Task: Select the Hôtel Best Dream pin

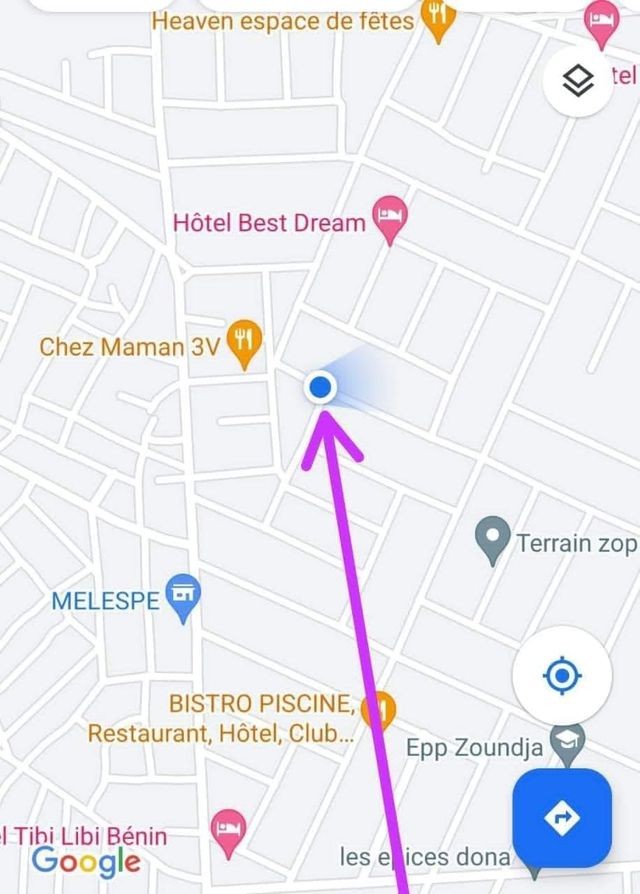Action: point(390,219)
